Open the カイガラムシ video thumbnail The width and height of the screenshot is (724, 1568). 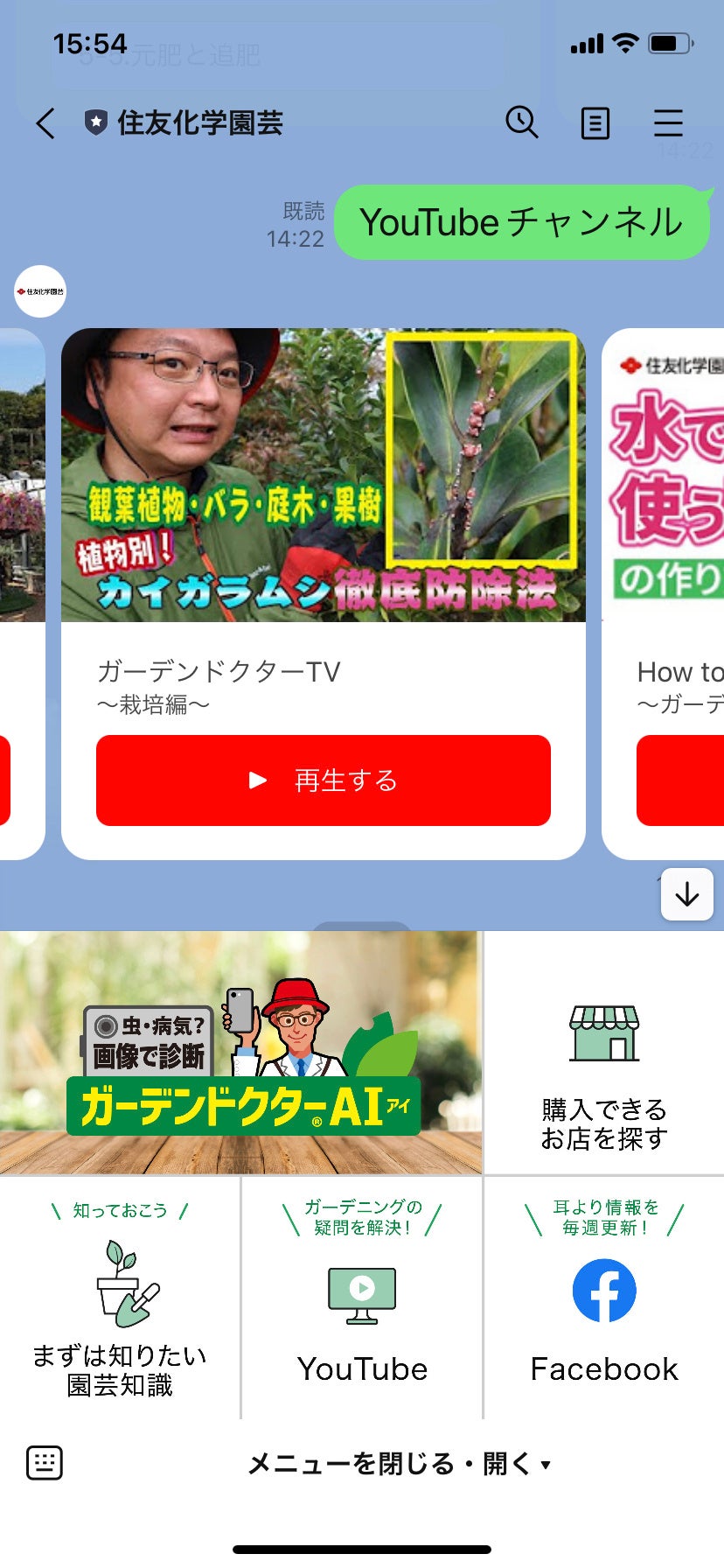tap(324, 475)
